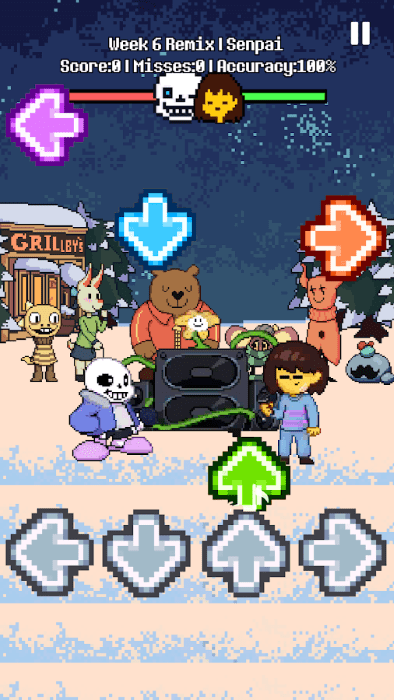394x700 pixels.
Task: Hit the gray right arrow receptor
Action: 343,552
